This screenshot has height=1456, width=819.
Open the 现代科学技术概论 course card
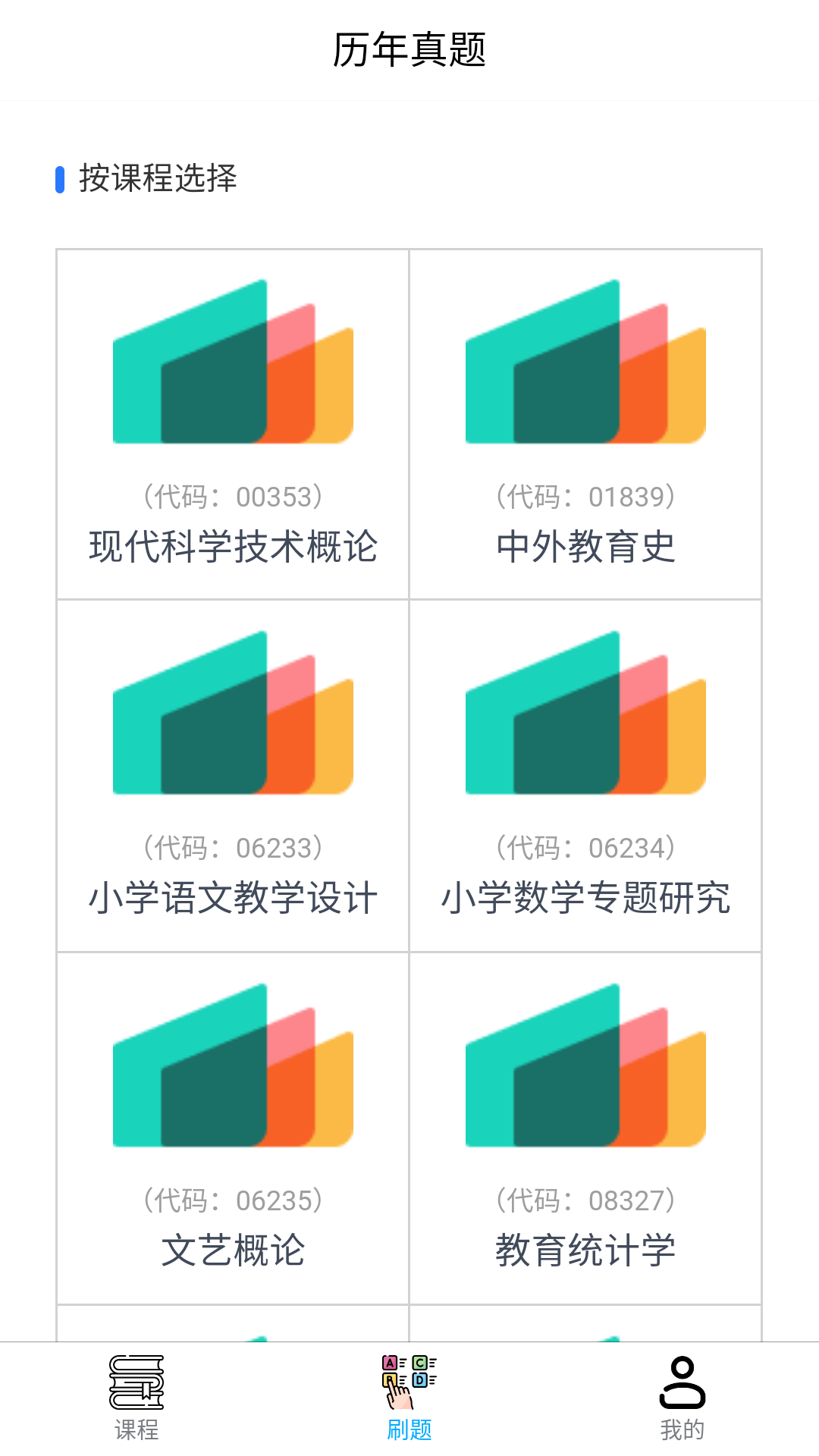click(x=232, y=421)
